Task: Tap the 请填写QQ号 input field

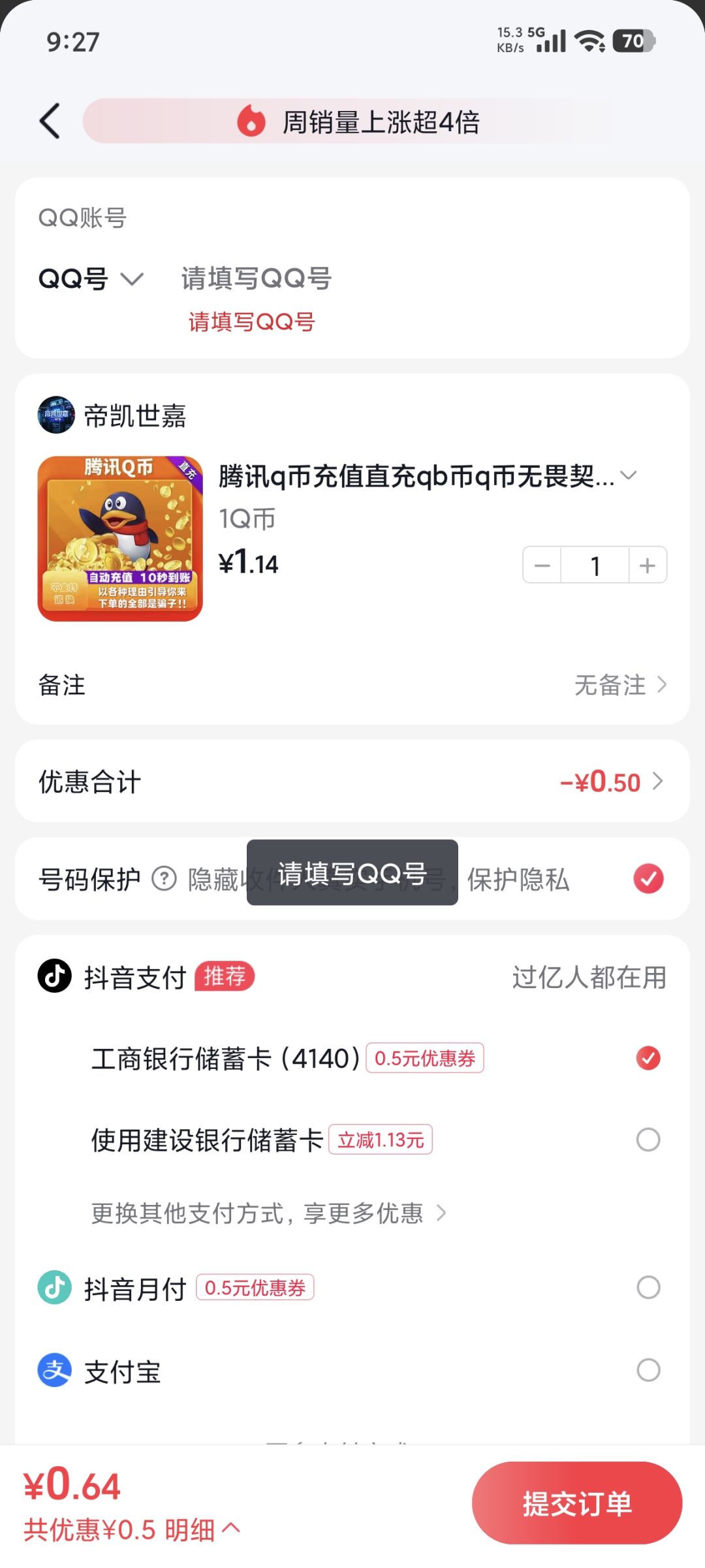Action: coord(256,277)
